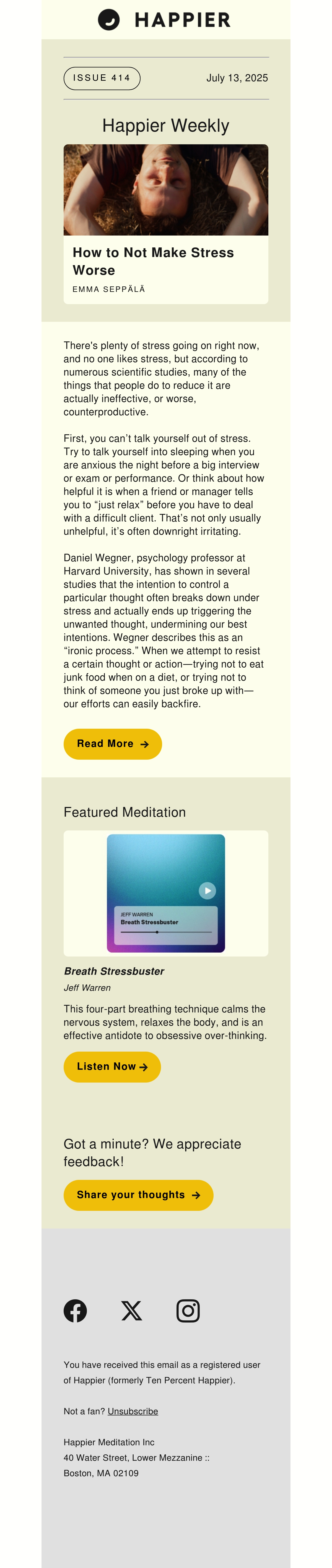Screen dimensions: 332x1568
Task: Tap the Listen Now button
Action: [112, 1067]
